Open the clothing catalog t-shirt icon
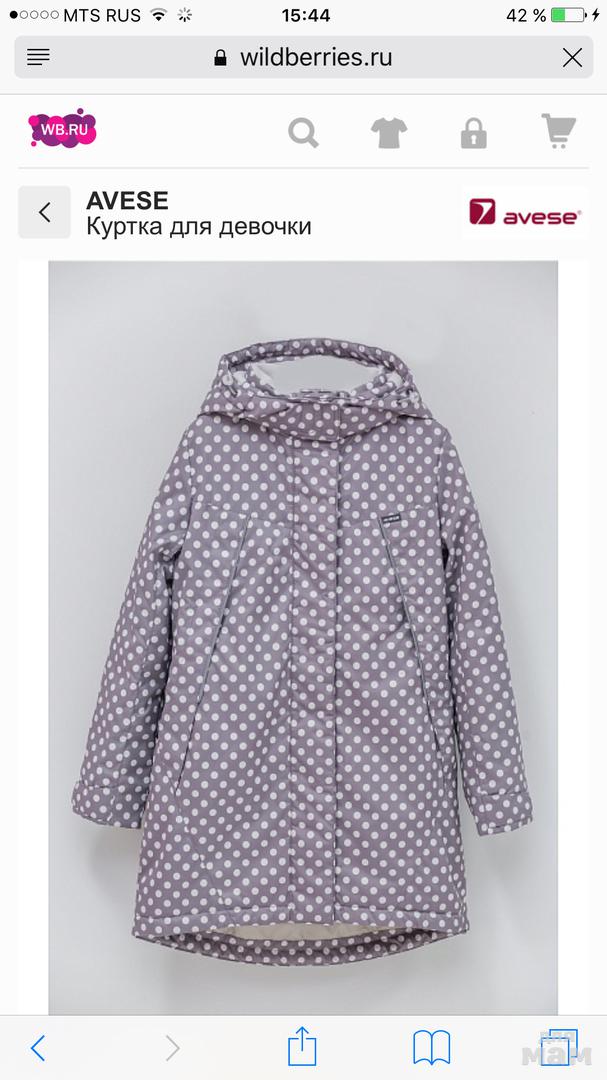The height and width of the screenshot is (1080, 607). (387, 132)
